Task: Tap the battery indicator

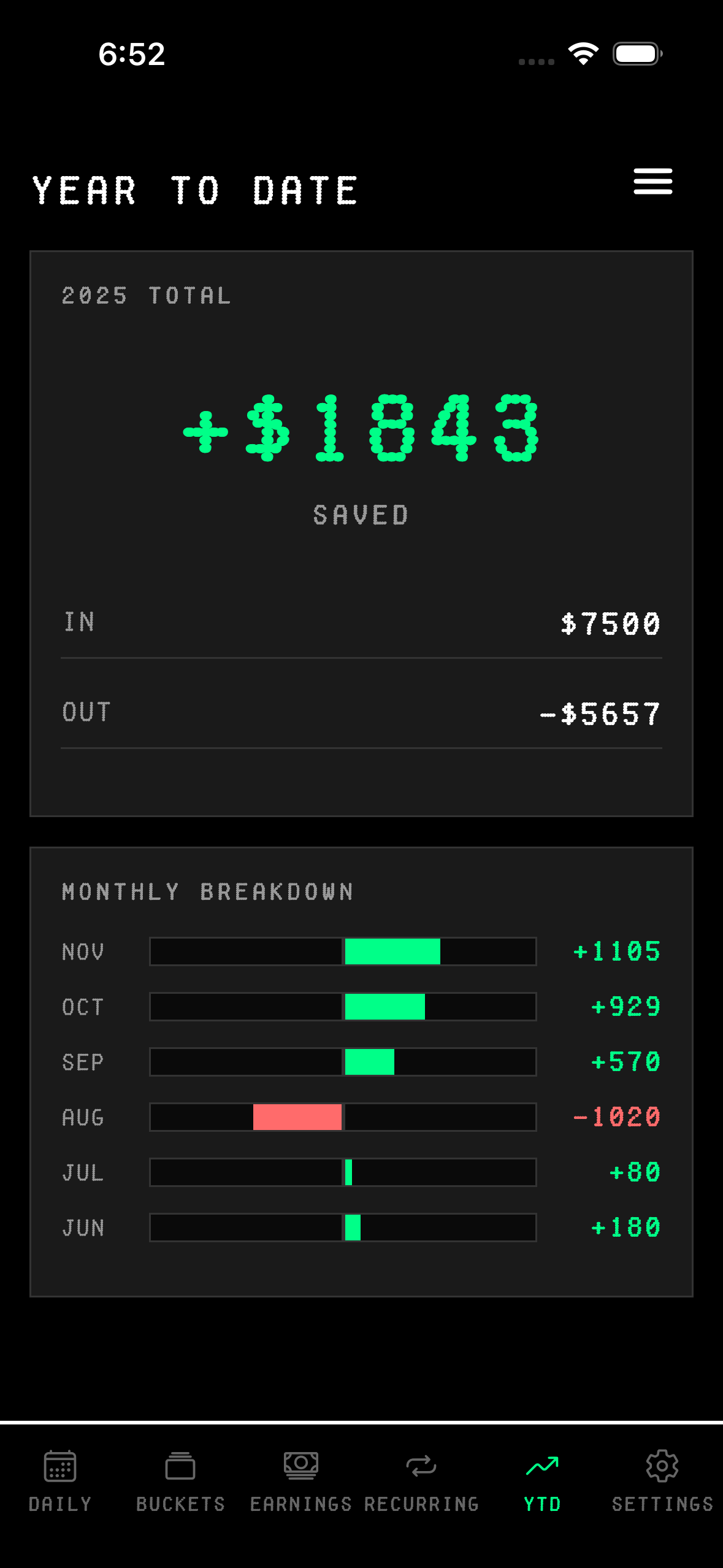Action: coord(635,54)
